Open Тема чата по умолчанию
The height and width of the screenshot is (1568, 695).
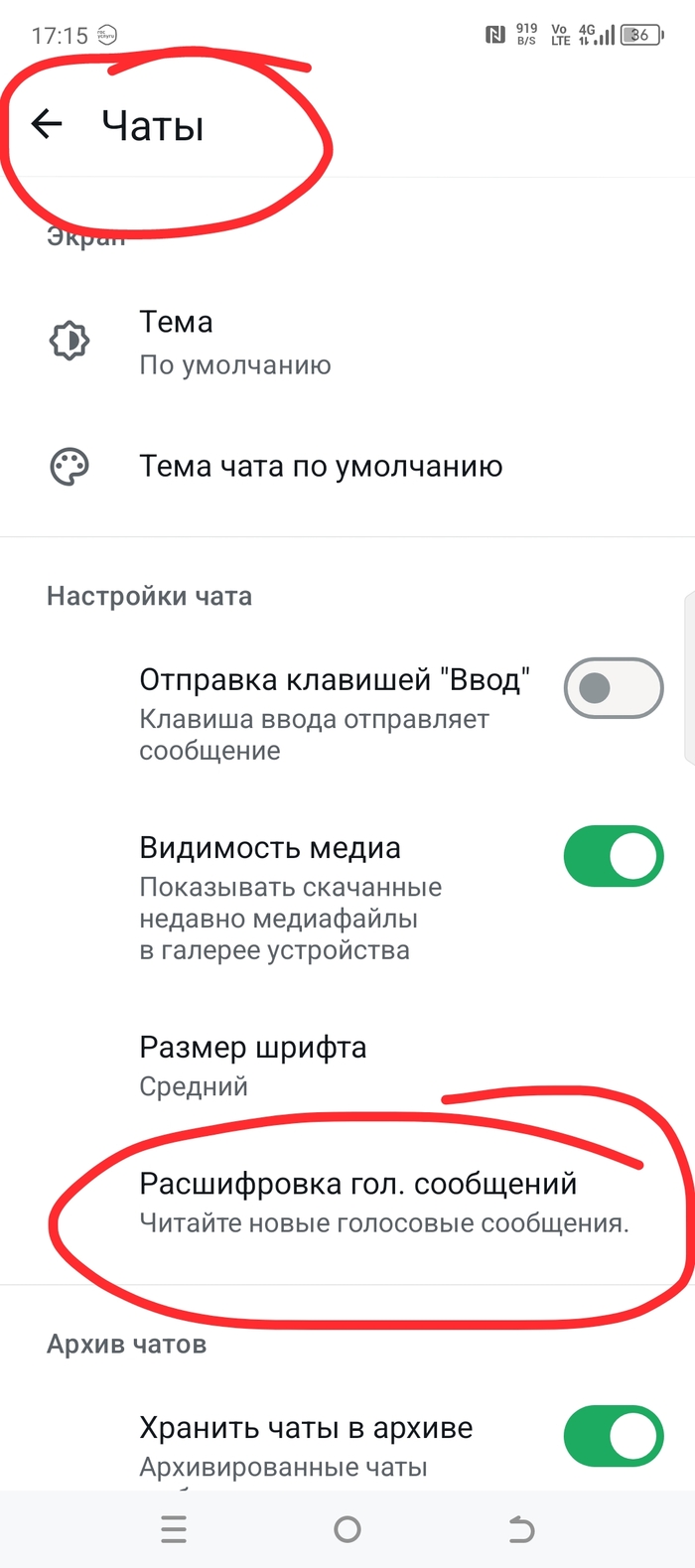tap(321, 466)
